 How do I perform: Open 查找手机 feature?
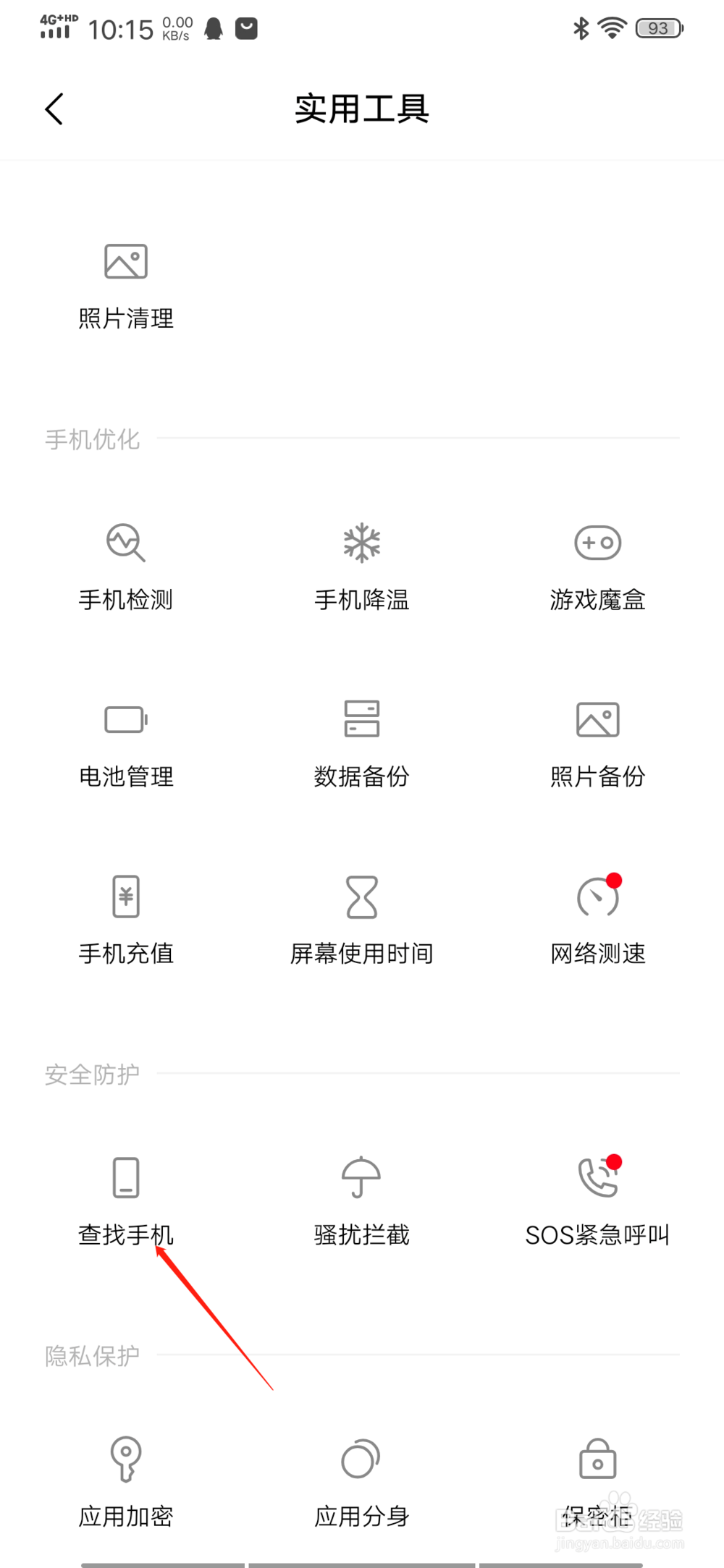coord(126,1203)
